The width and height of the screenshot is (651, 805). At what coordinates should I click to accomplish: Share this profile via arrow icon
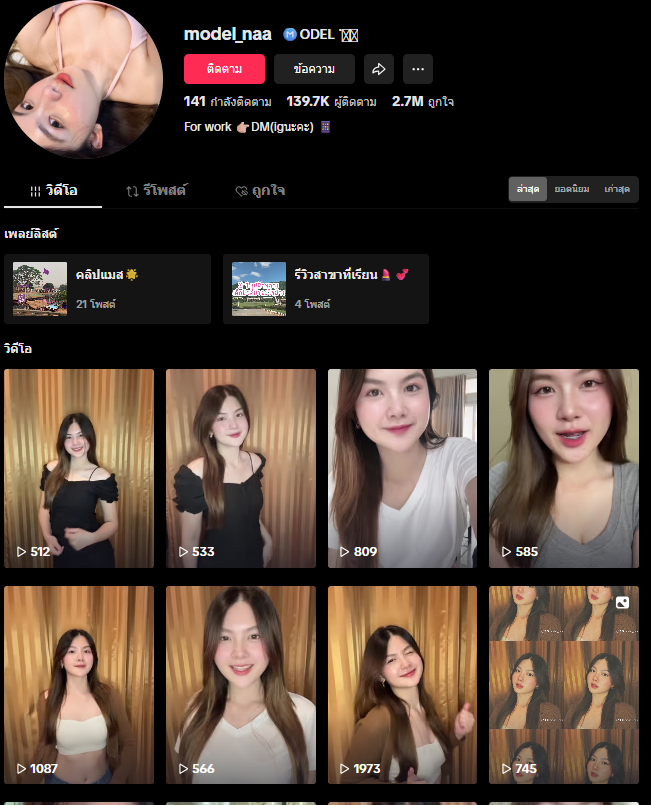pos(379,69)
